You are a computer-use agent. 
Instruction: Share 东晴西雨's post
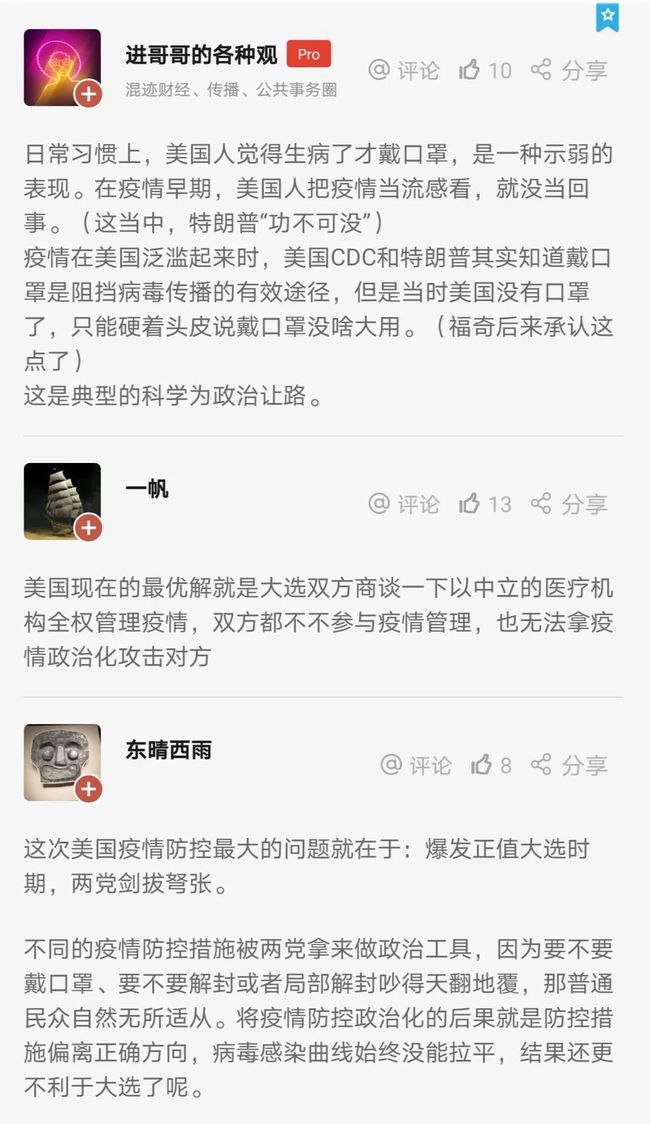pyautogui.click(x=569, y=765)
